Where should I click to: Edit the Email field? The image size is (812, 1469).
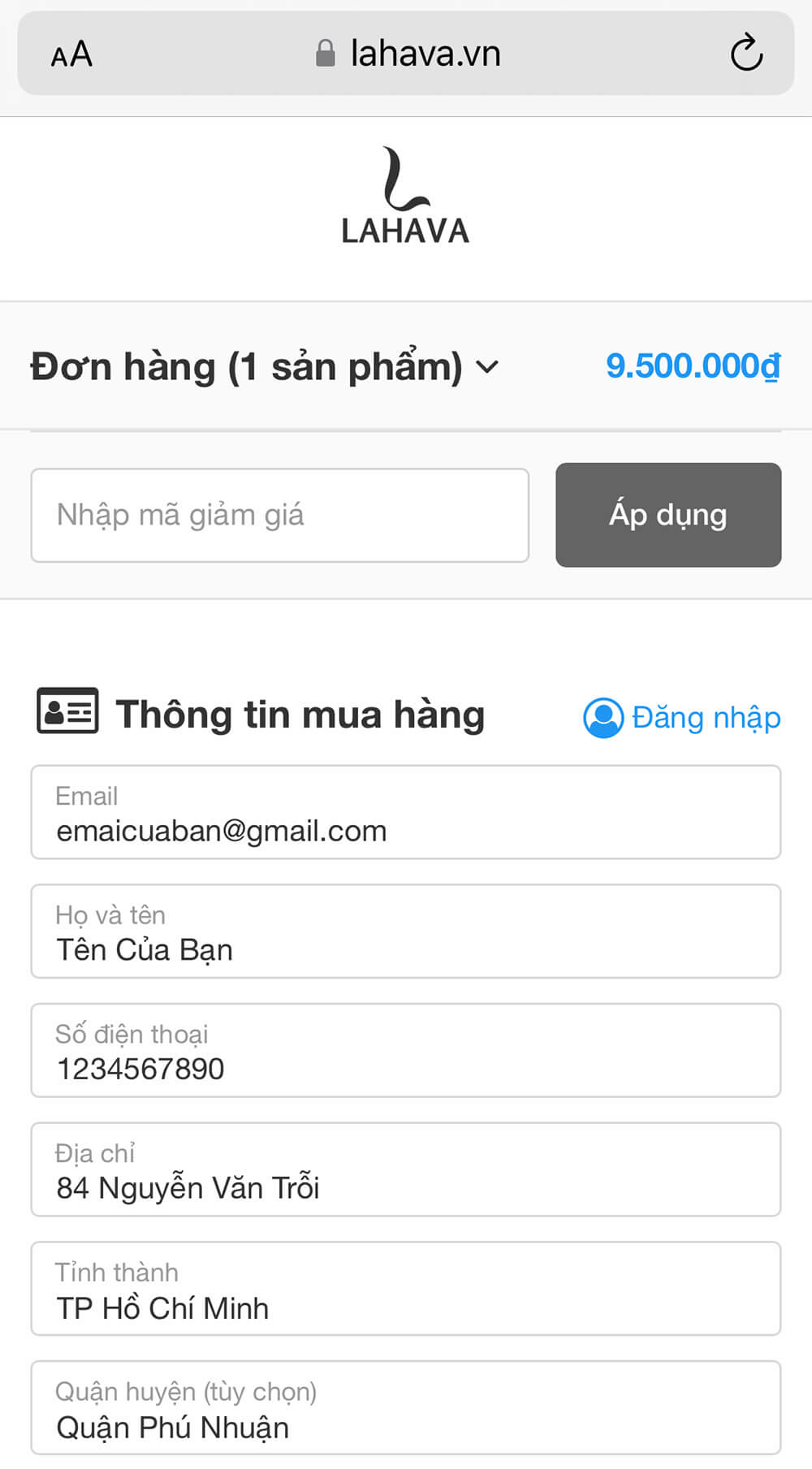[405, 812]
